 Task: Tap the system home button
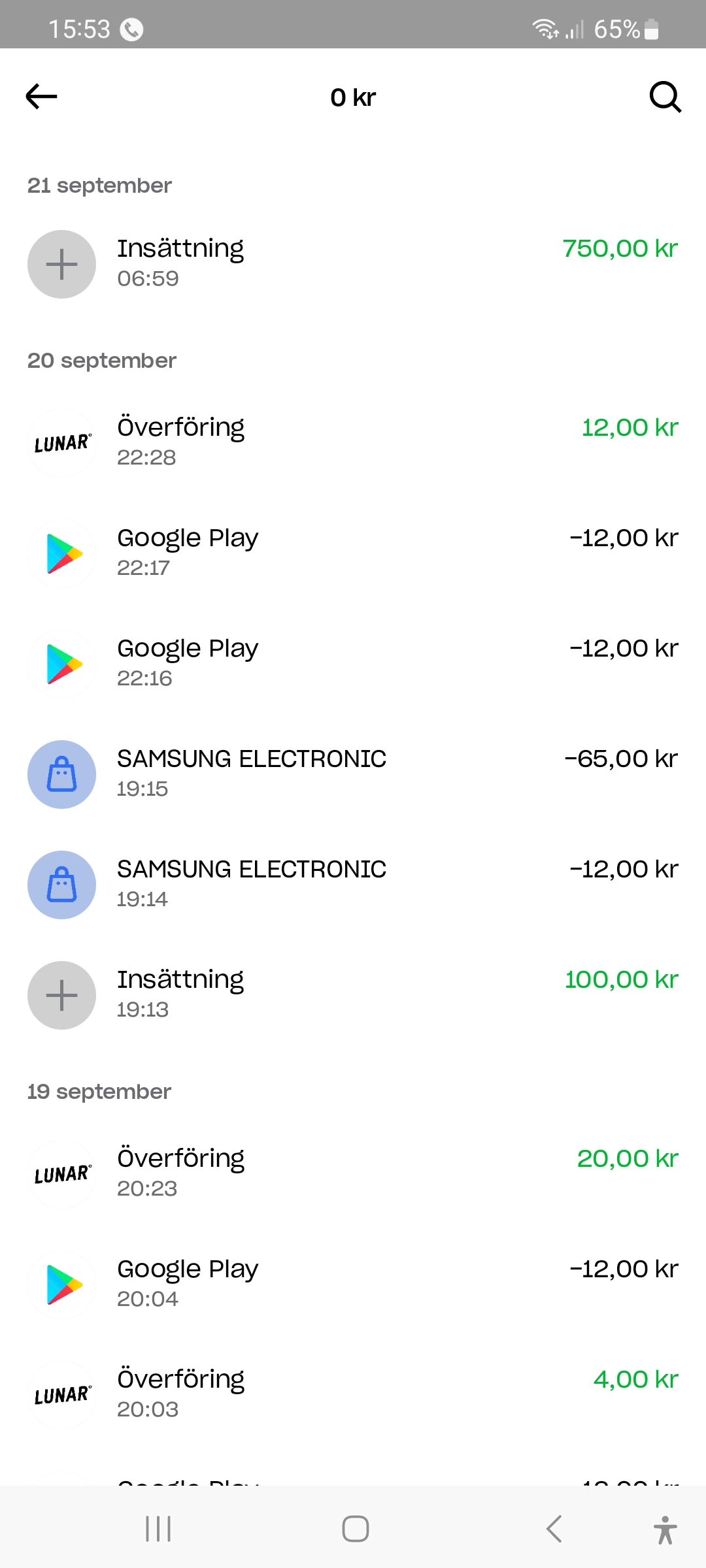(x=355, y=1529)
